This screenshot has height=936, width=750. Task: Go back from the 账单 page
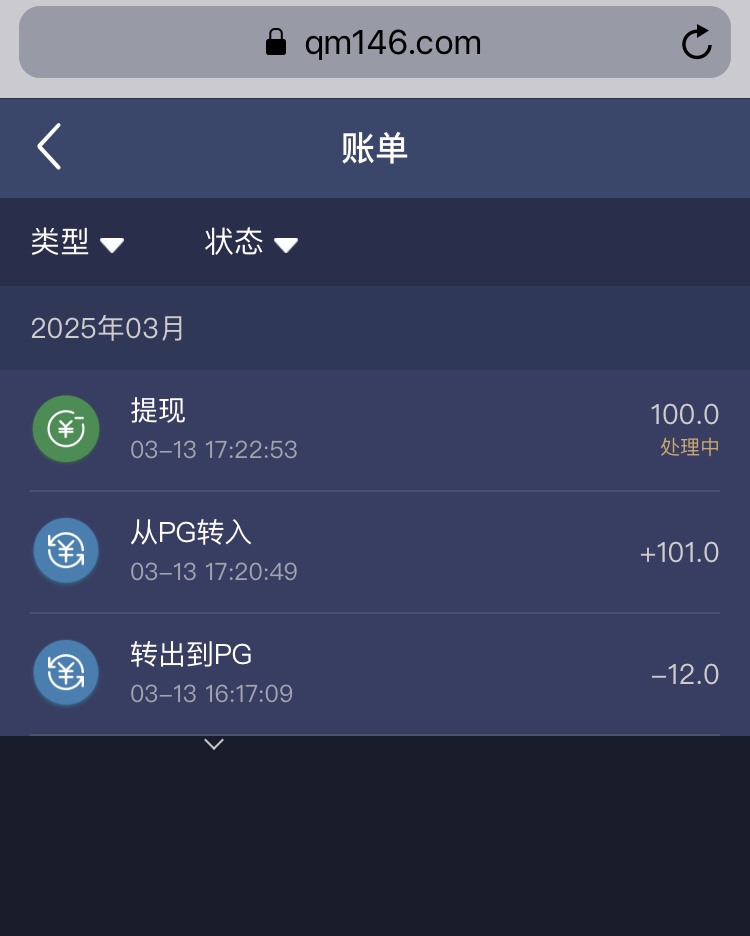[49, 147]
